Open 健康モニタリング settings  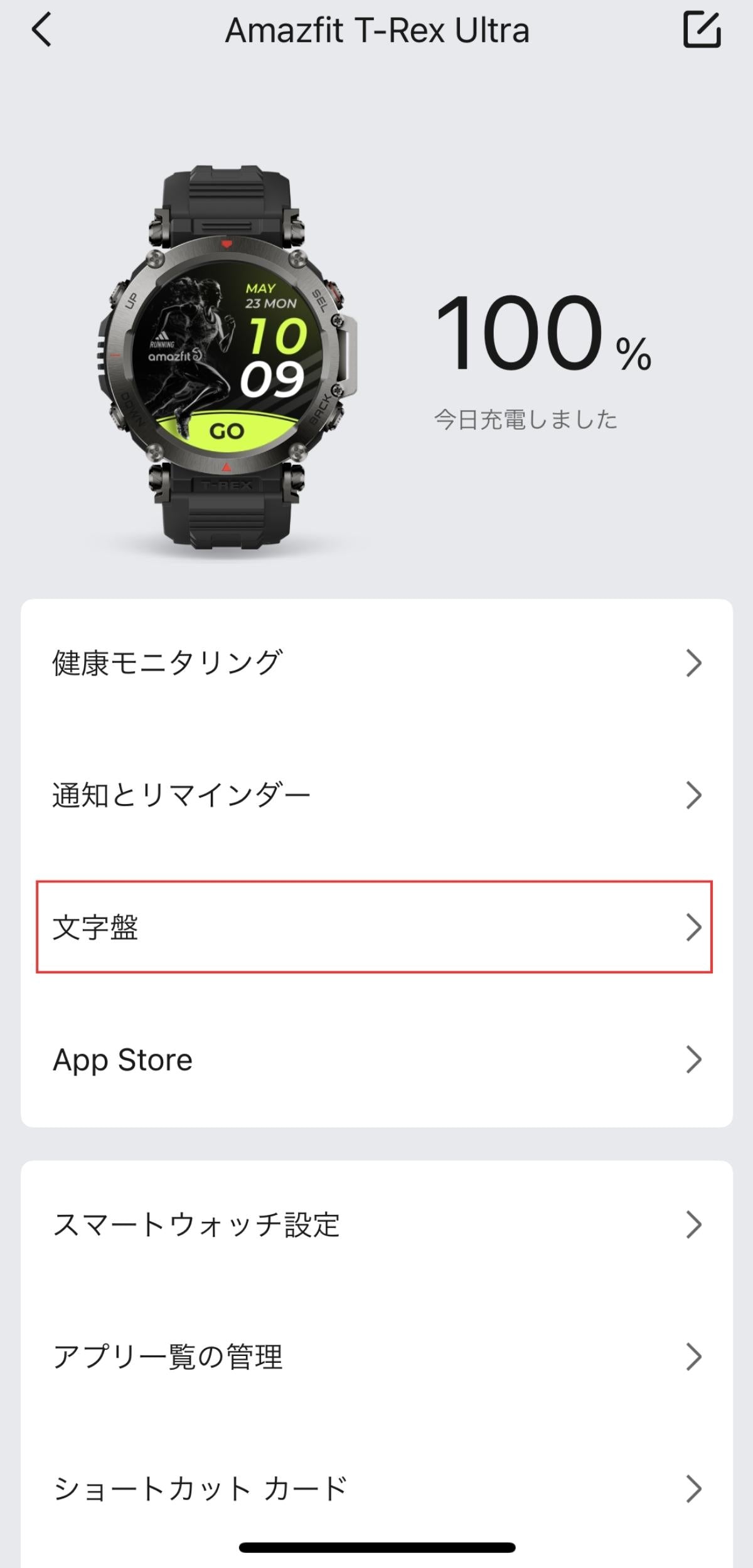point(376,664)
